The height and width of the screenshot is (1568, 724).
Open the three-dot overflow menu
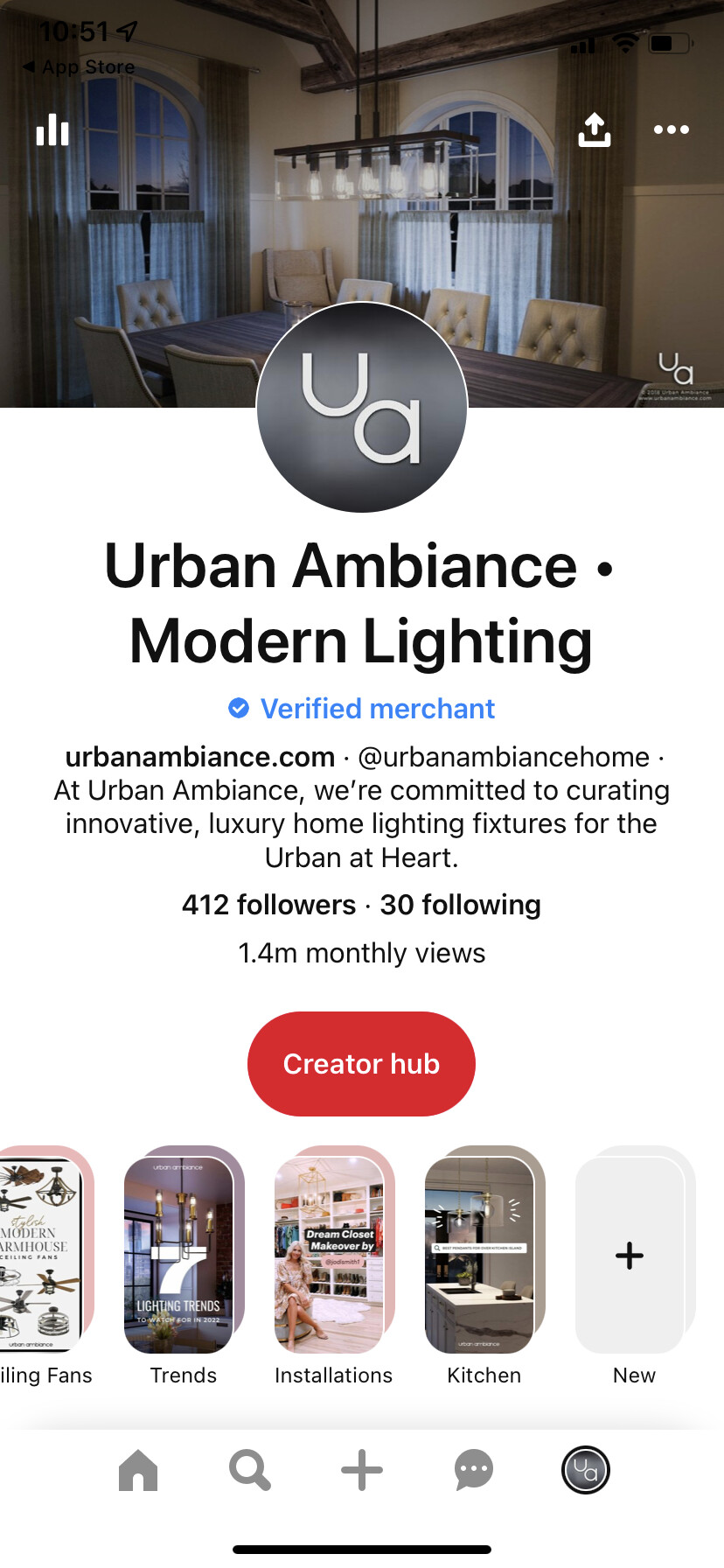point(671,129)
